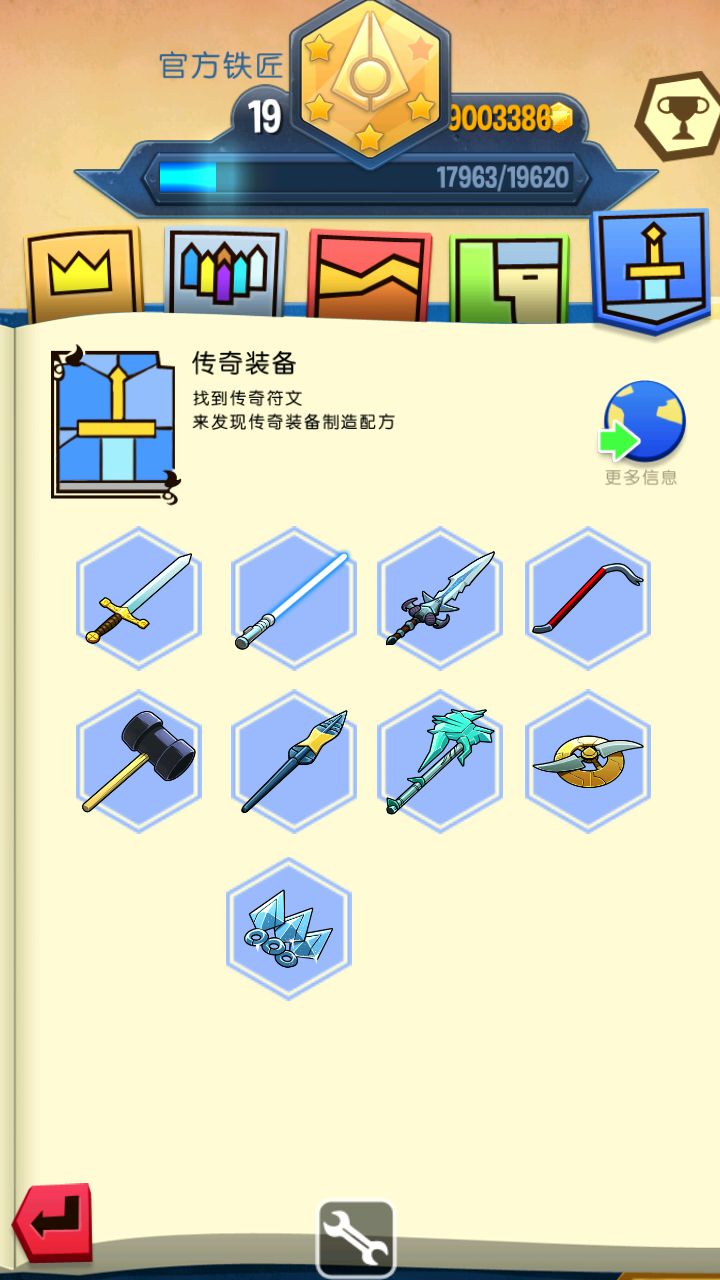Viewport: 720px width, 1280px height.
Task: Switch to the green map tab
Action: pos(509,278)
